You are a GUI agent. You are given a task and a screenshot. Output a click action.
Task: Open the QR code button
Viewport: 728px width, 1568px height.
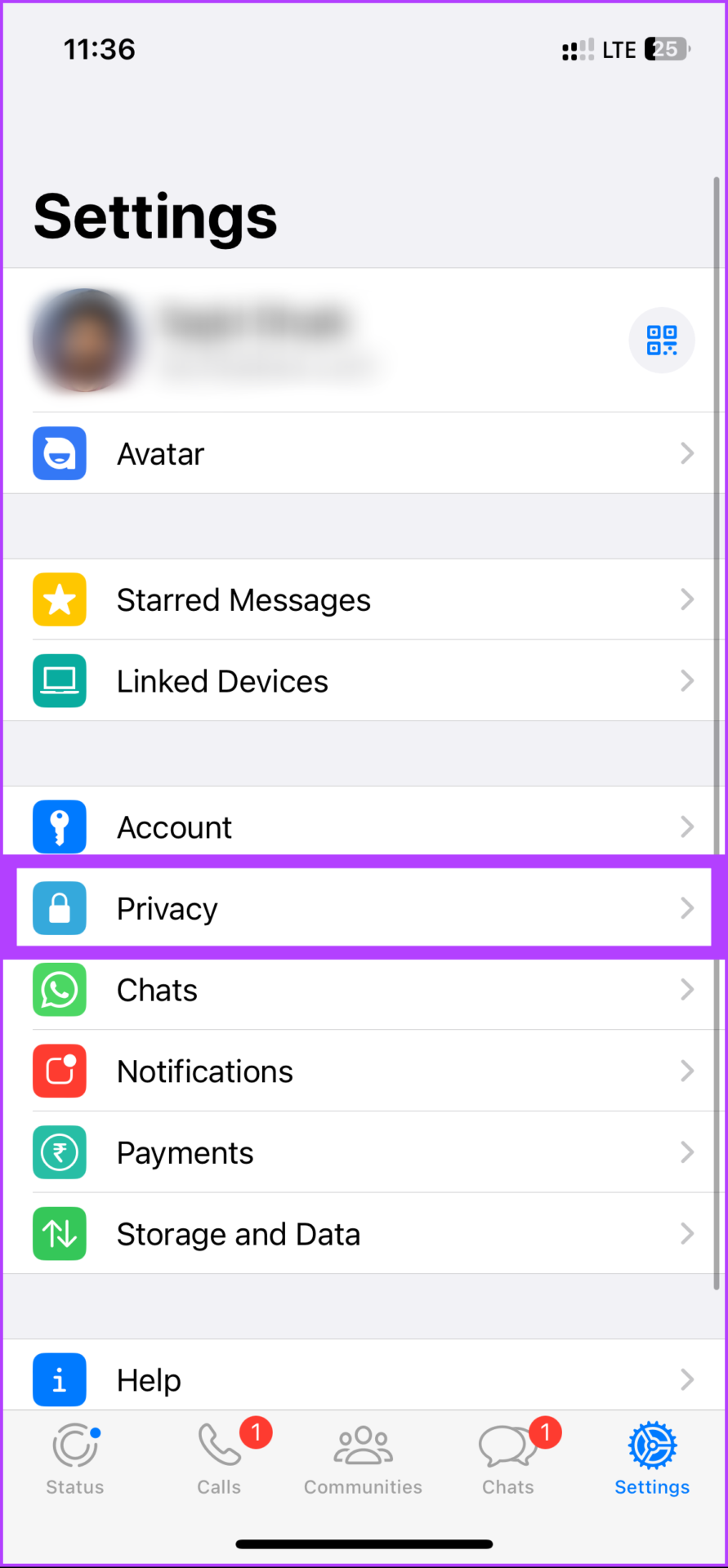[661, 340]
